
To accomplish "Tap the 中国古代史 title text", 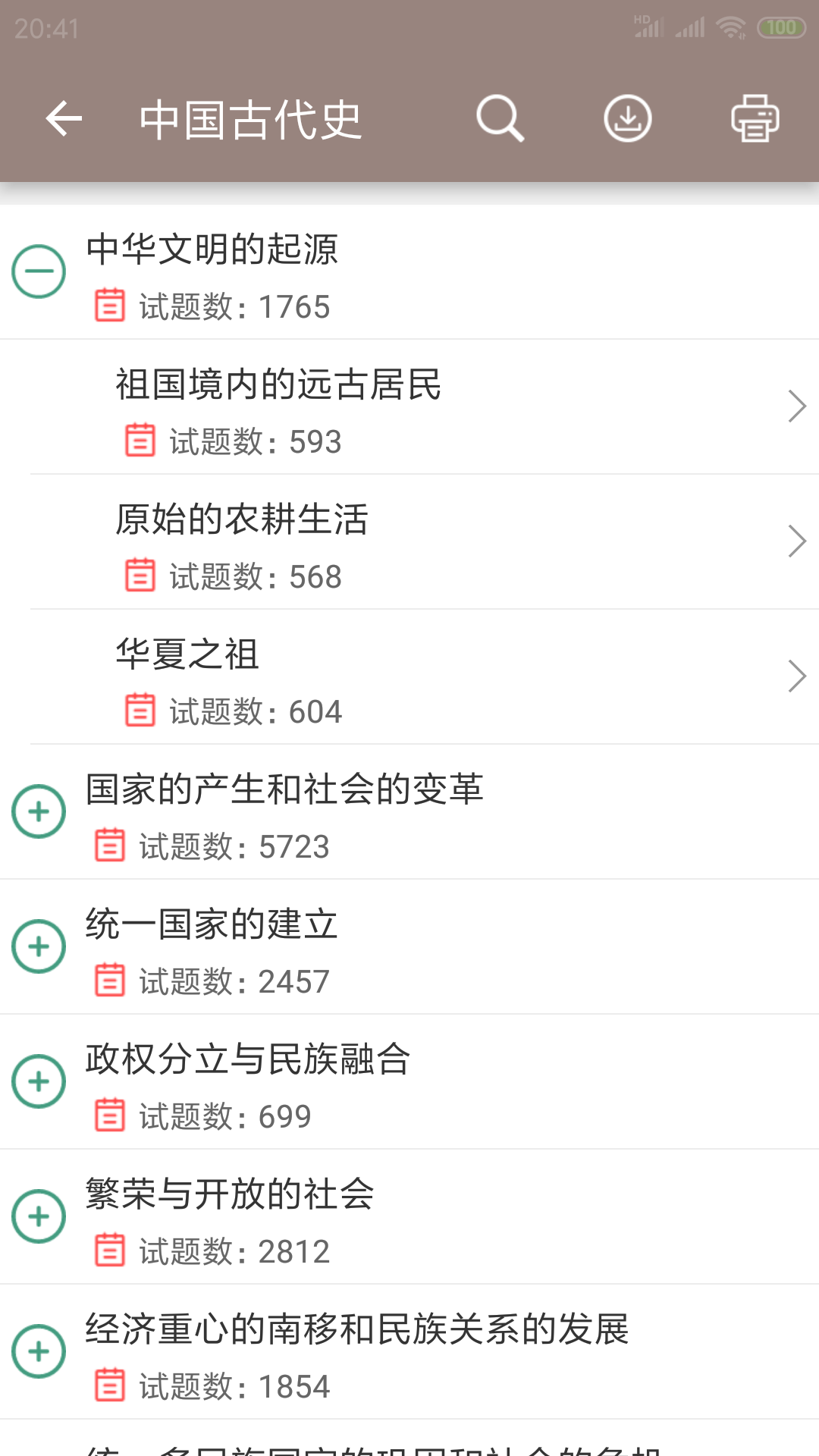I will click(x=250, y=118).
